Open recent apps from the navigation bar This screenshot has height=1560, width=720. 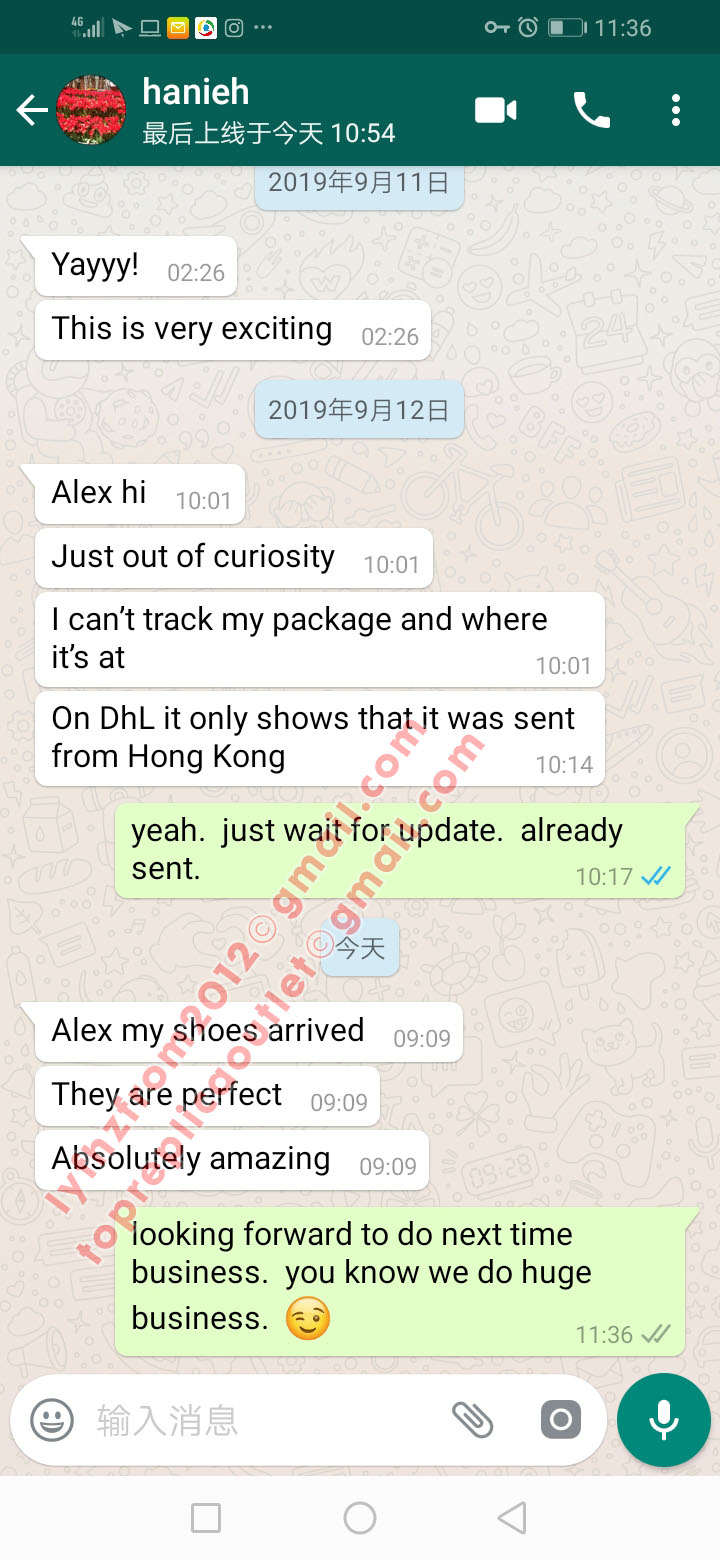pos(206,1518)
